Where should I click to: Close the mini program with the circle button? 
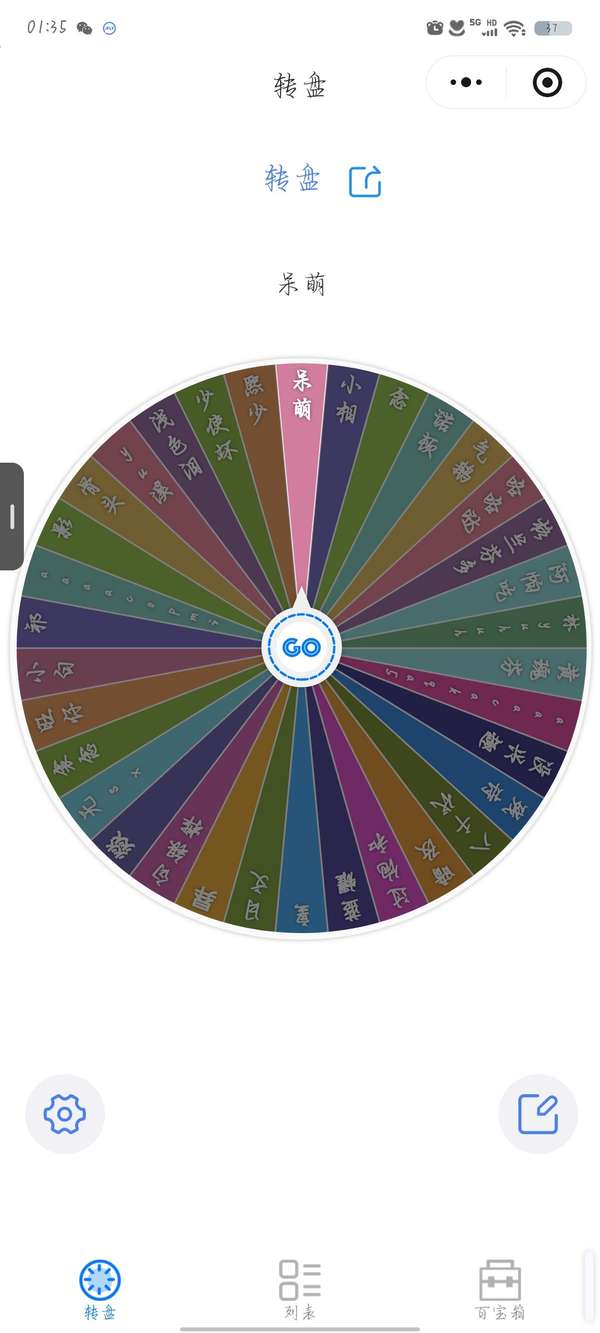[x=547, y=82]
